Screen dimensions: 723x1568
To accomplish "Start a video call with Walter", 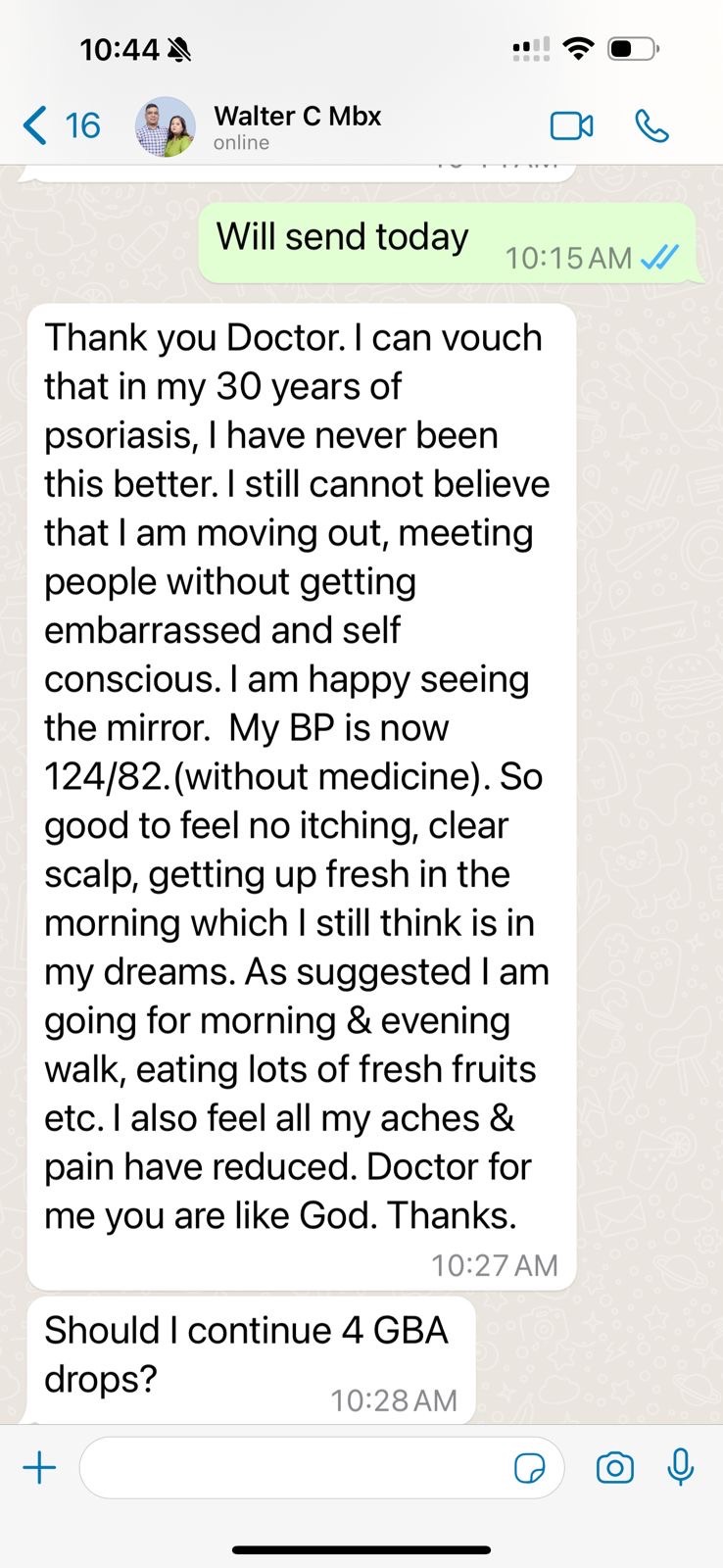I will (571, 125).
